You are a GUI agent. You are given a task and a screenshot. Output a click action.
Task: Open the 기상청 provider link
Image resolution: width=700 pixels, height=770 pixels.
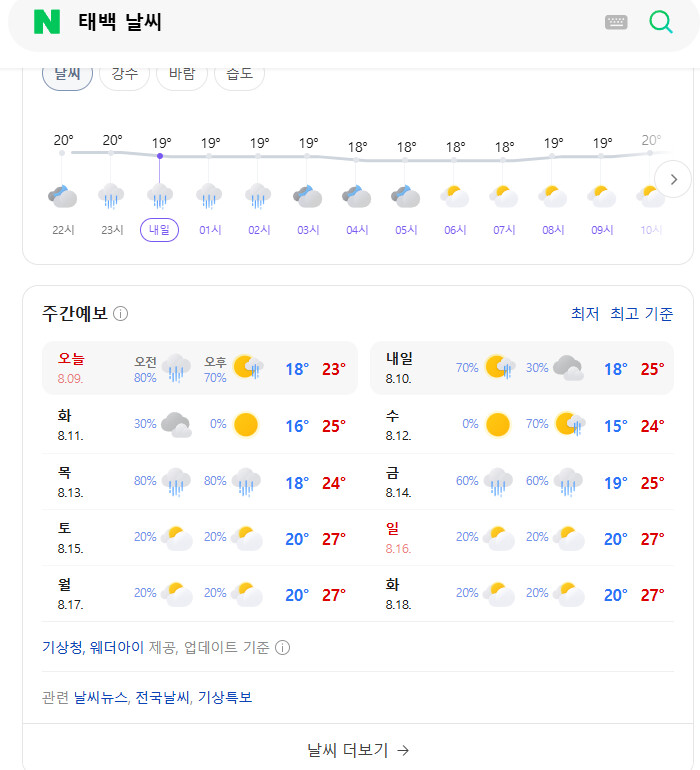(x=62, y=647)
